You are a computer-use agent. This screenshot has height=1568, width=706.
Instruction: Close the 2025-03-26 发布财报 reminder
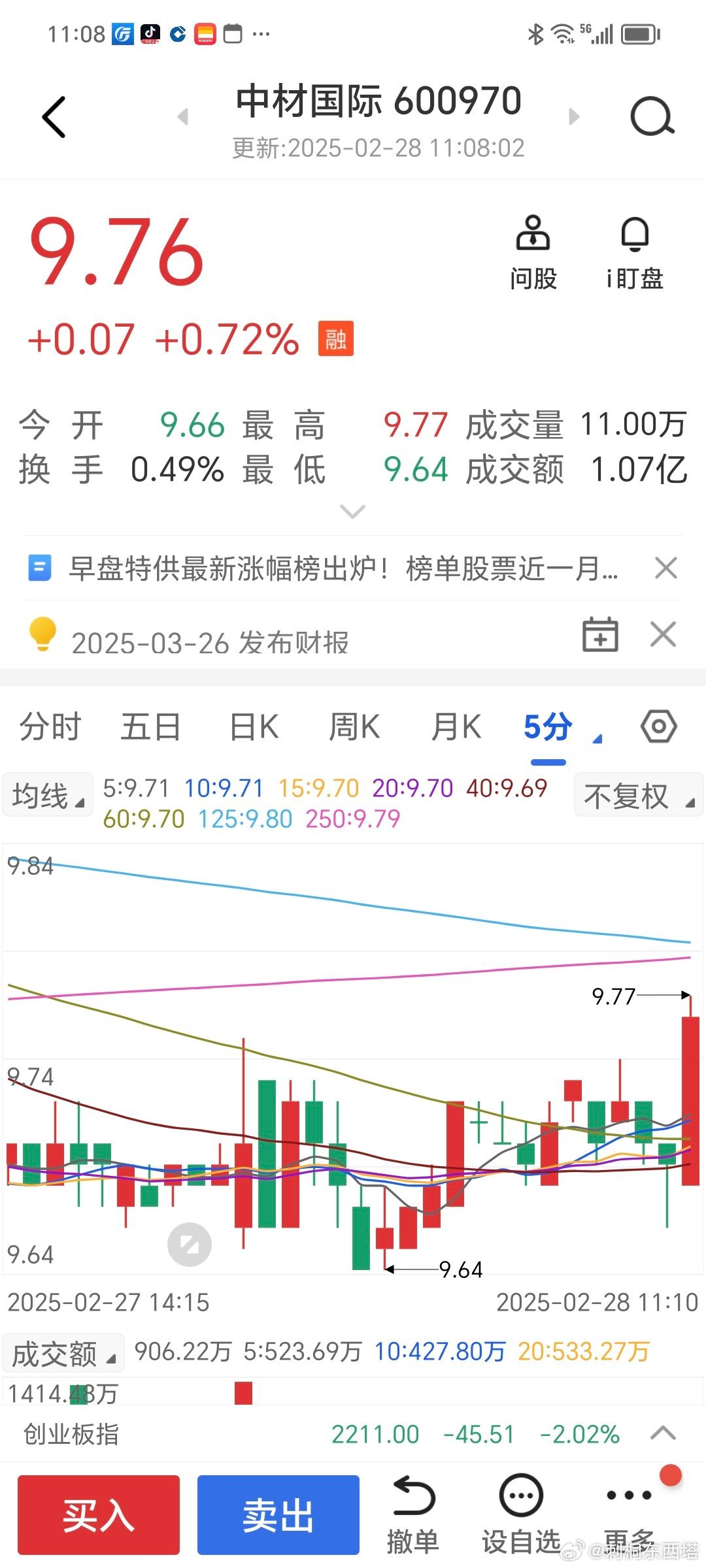tap(664, 634)
